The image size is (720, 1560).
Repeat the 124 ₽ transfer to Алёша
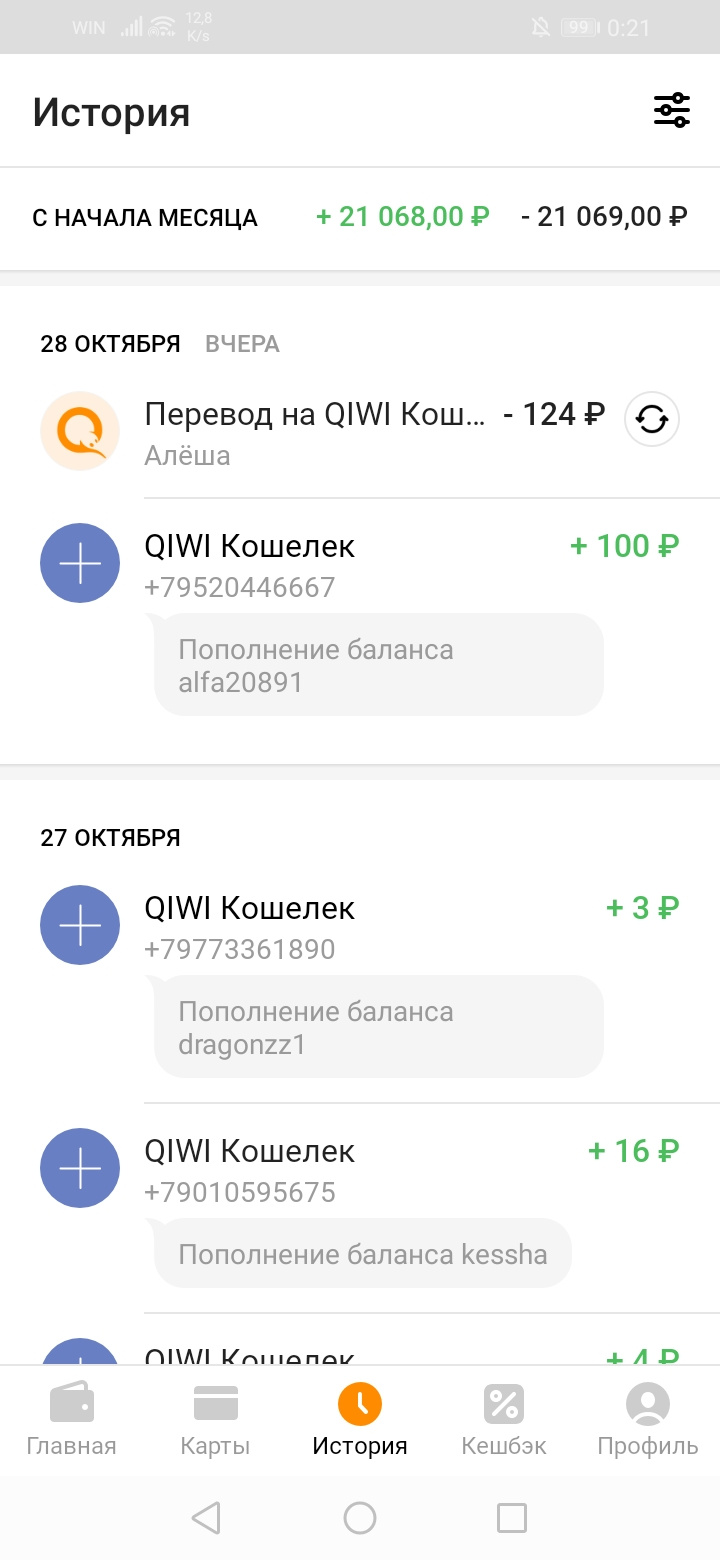point(652,420)
